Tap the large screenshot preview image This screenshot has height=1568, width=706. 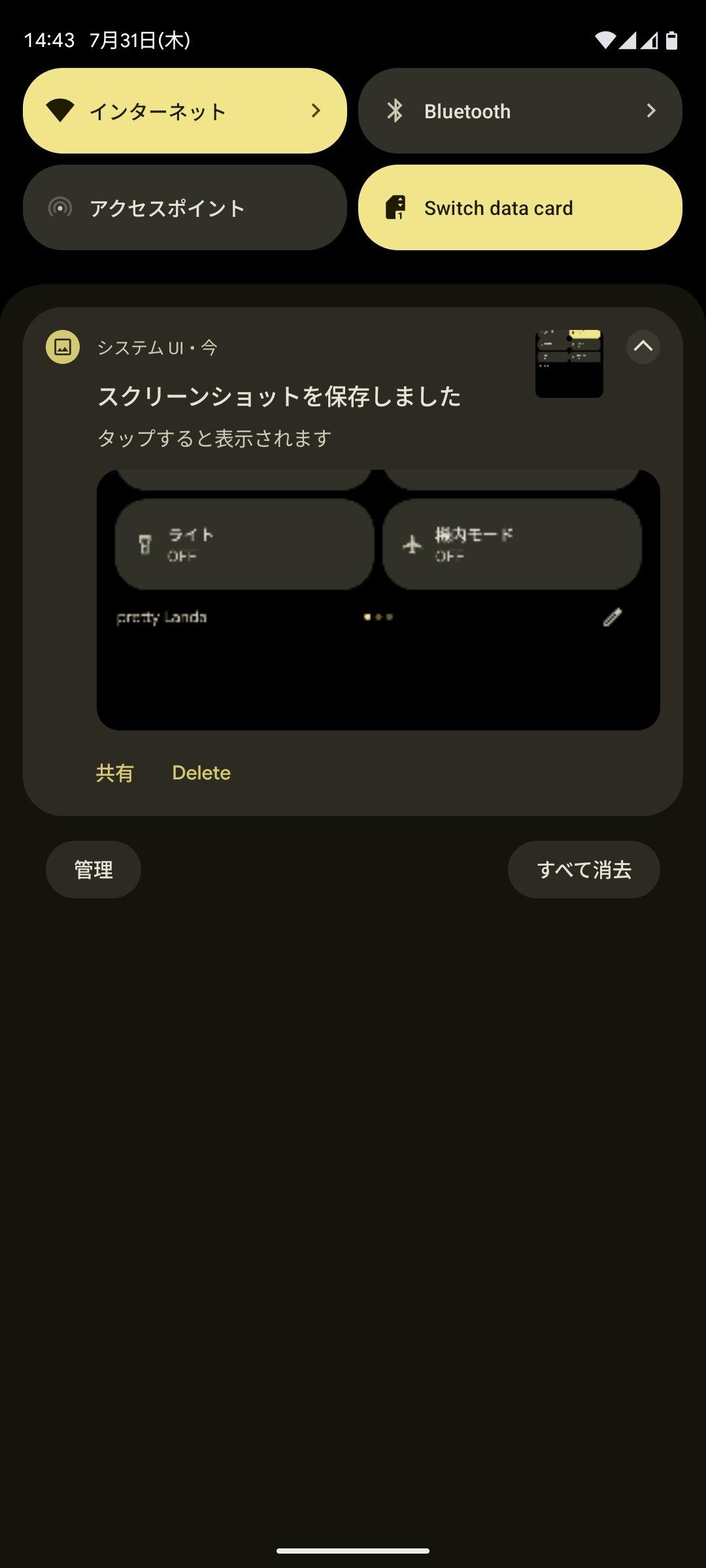(378, 599)
